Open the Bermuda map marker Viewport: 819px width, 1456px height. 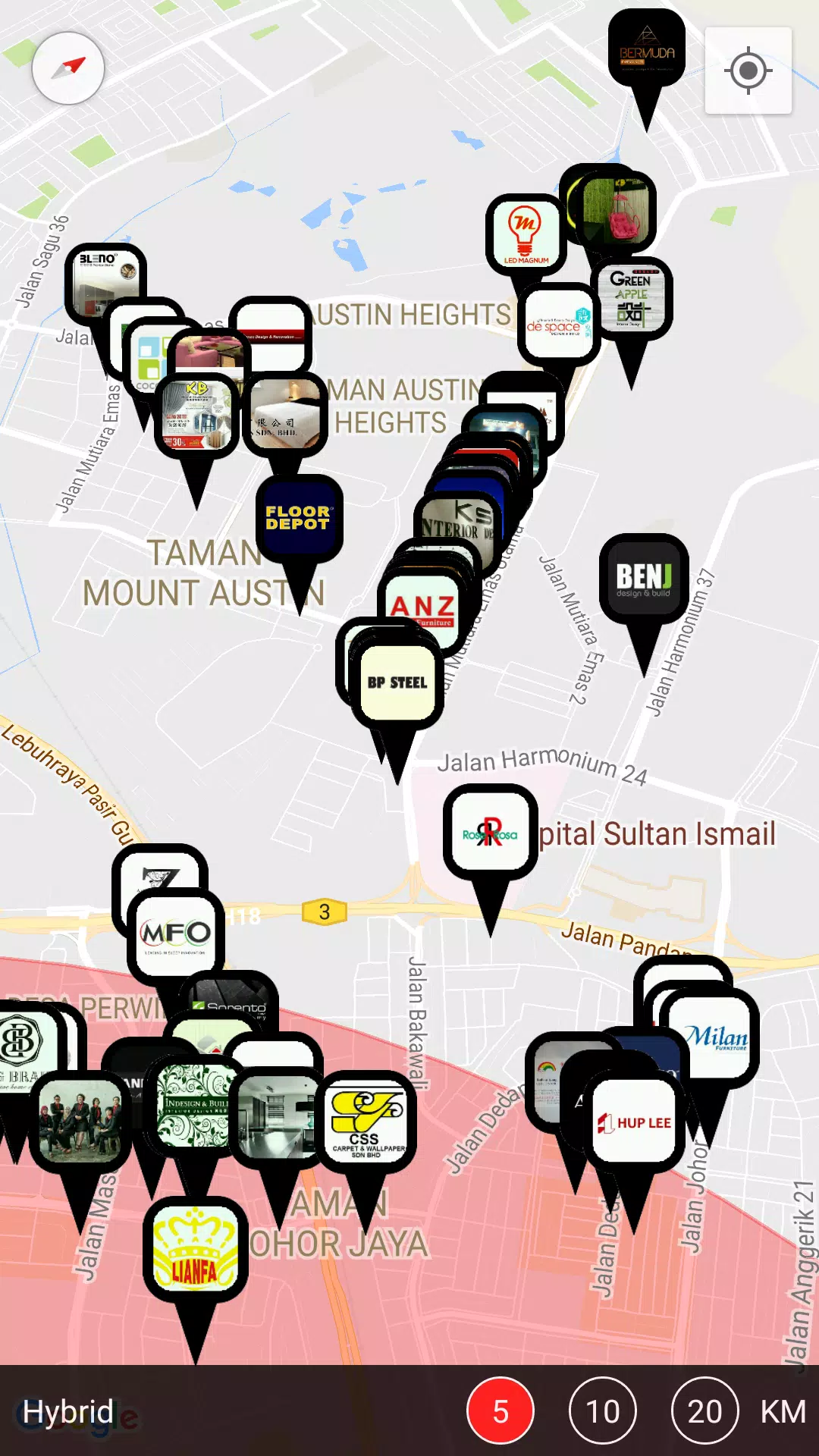(647, 49)
